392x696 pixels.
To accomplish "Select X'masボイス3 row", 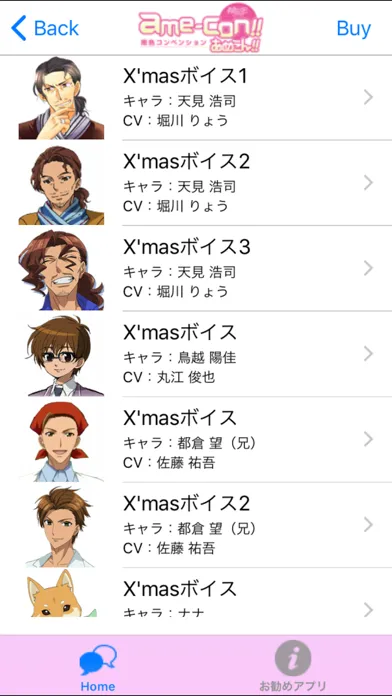I will [x=196, y=269].
